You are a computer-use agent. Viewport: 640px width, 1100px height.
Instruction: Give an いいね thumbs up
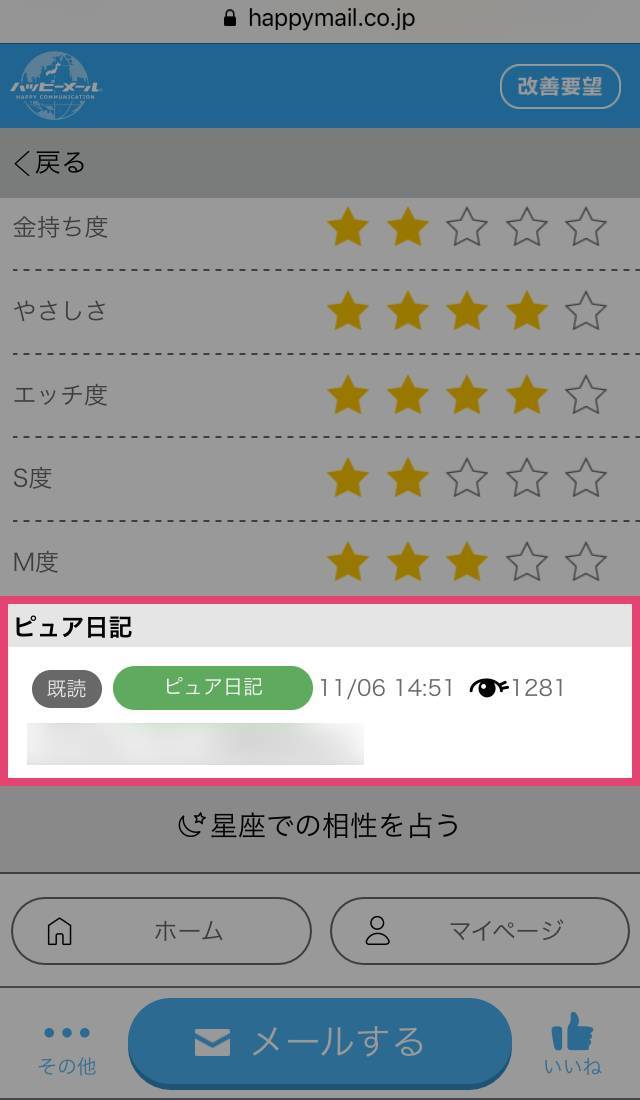pyautogui.click(x=573, y=1044)
